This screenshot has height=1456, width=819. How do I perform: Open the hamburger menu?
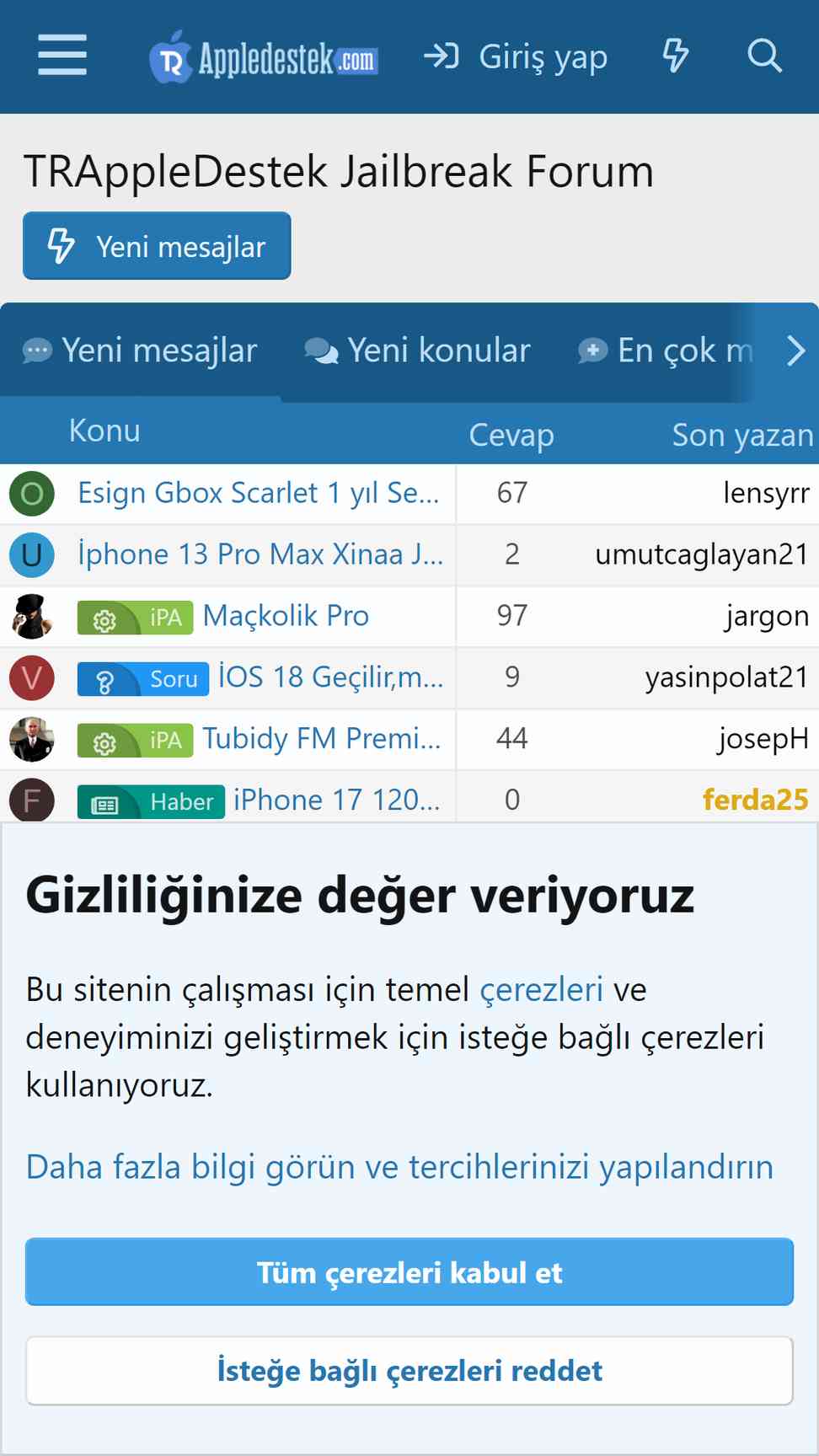(x=62, y=56)
